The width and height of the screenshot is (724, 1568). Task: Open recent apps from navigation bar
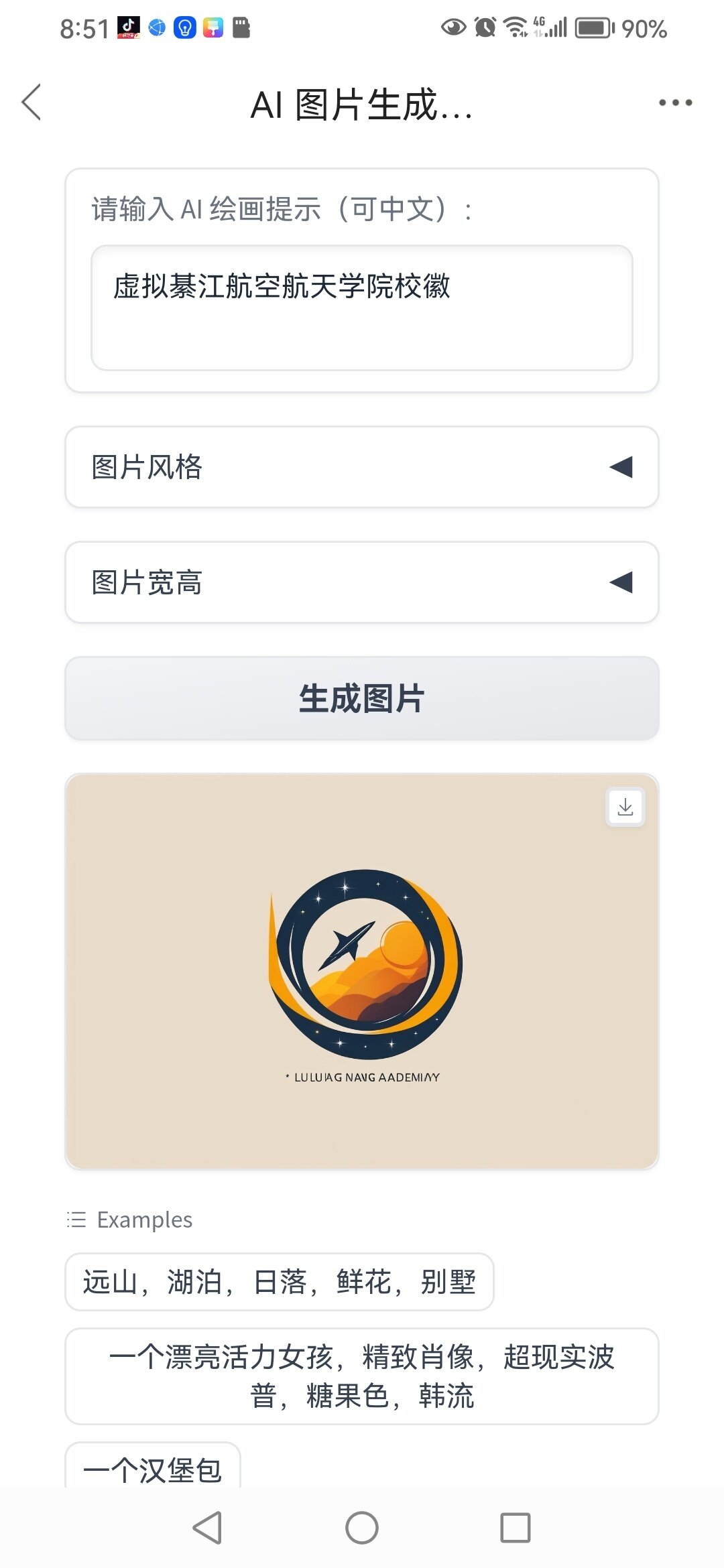point(516,1528)
